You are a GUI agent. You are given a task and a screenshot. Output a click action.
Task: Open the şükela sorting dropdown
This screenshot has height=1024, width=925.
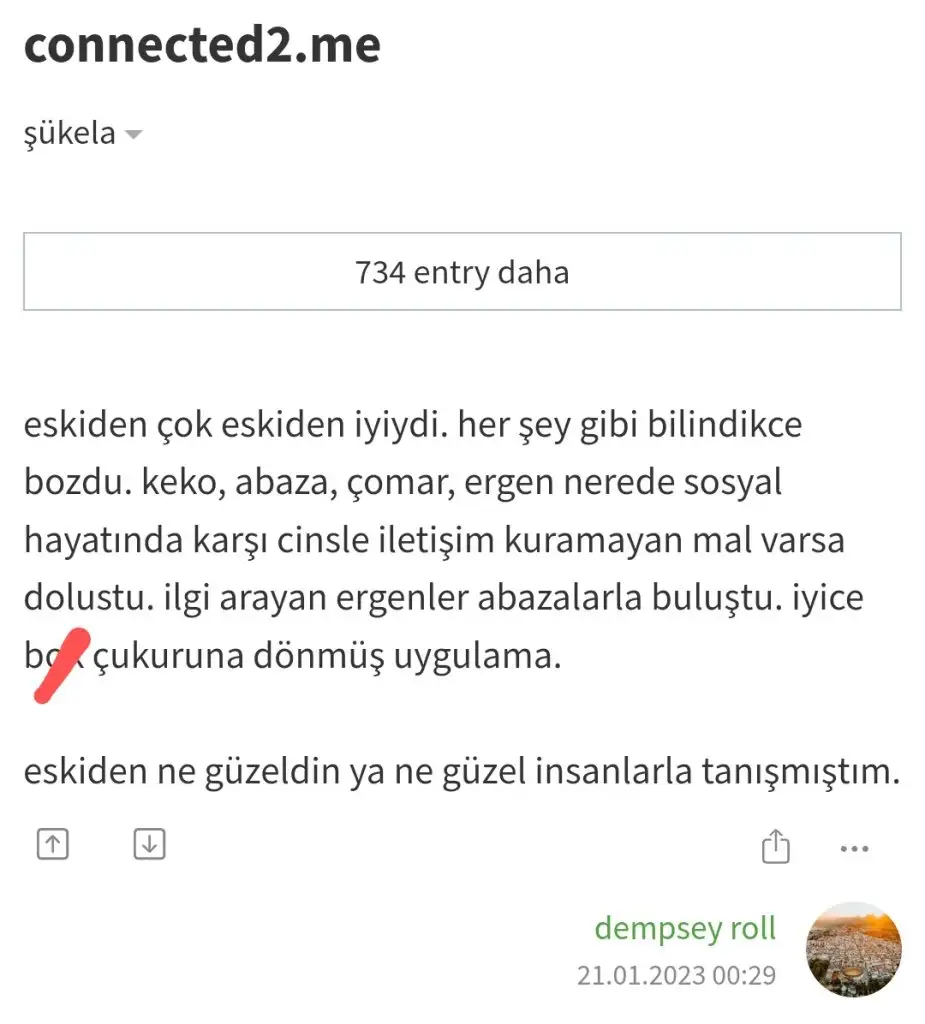click(x=82, y=133)
